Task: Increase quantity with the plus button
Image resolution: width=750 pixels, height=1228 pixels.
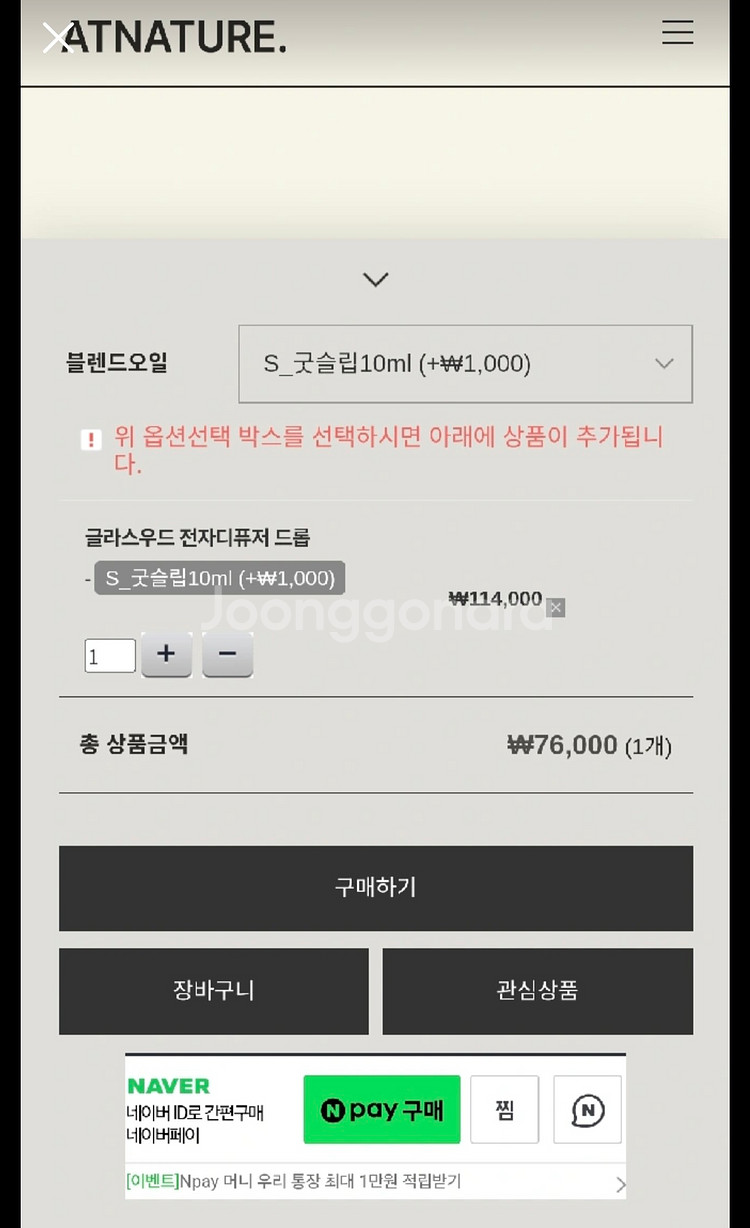Action: click(x=166, y=655)
